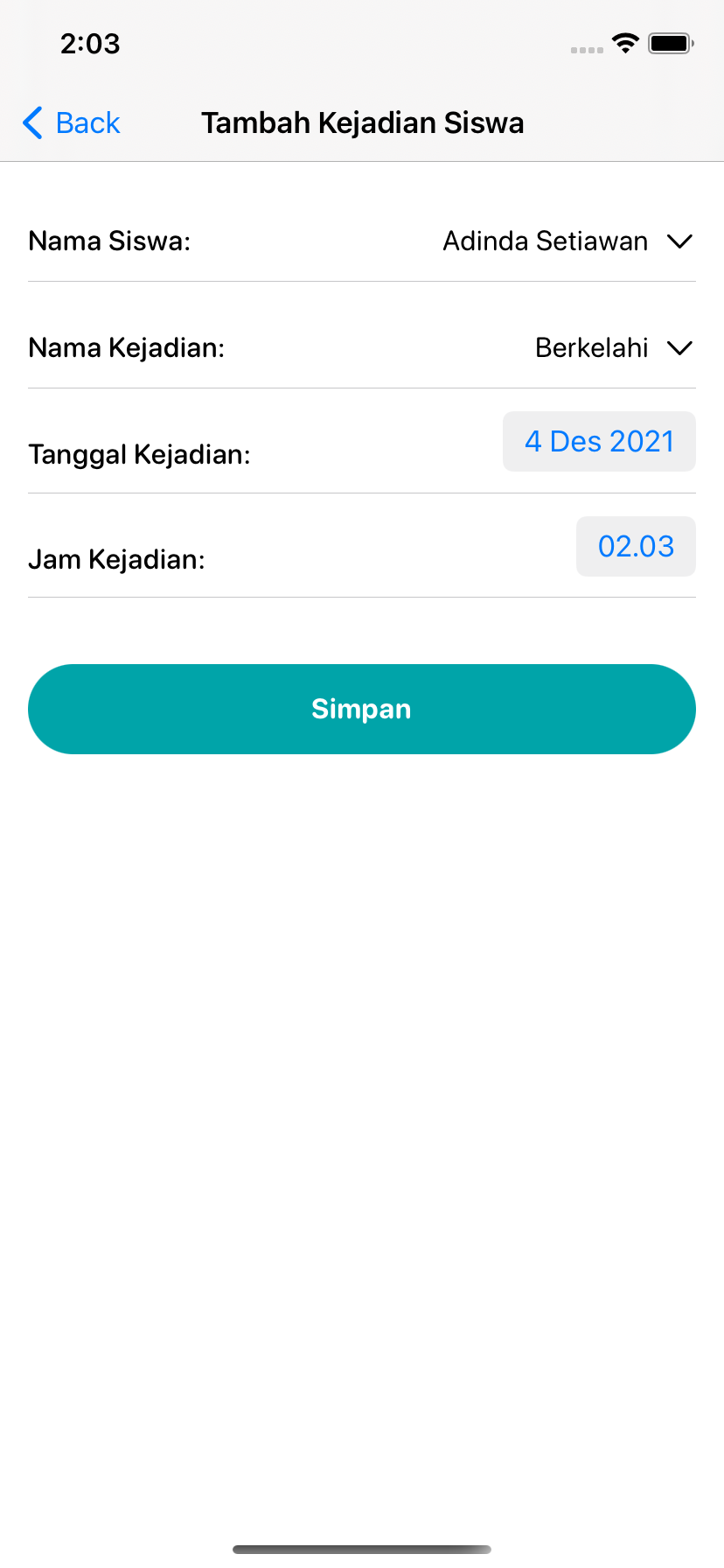724x1568 pixels.
Task: Edit the time 02.03
Action: (636, 547)
